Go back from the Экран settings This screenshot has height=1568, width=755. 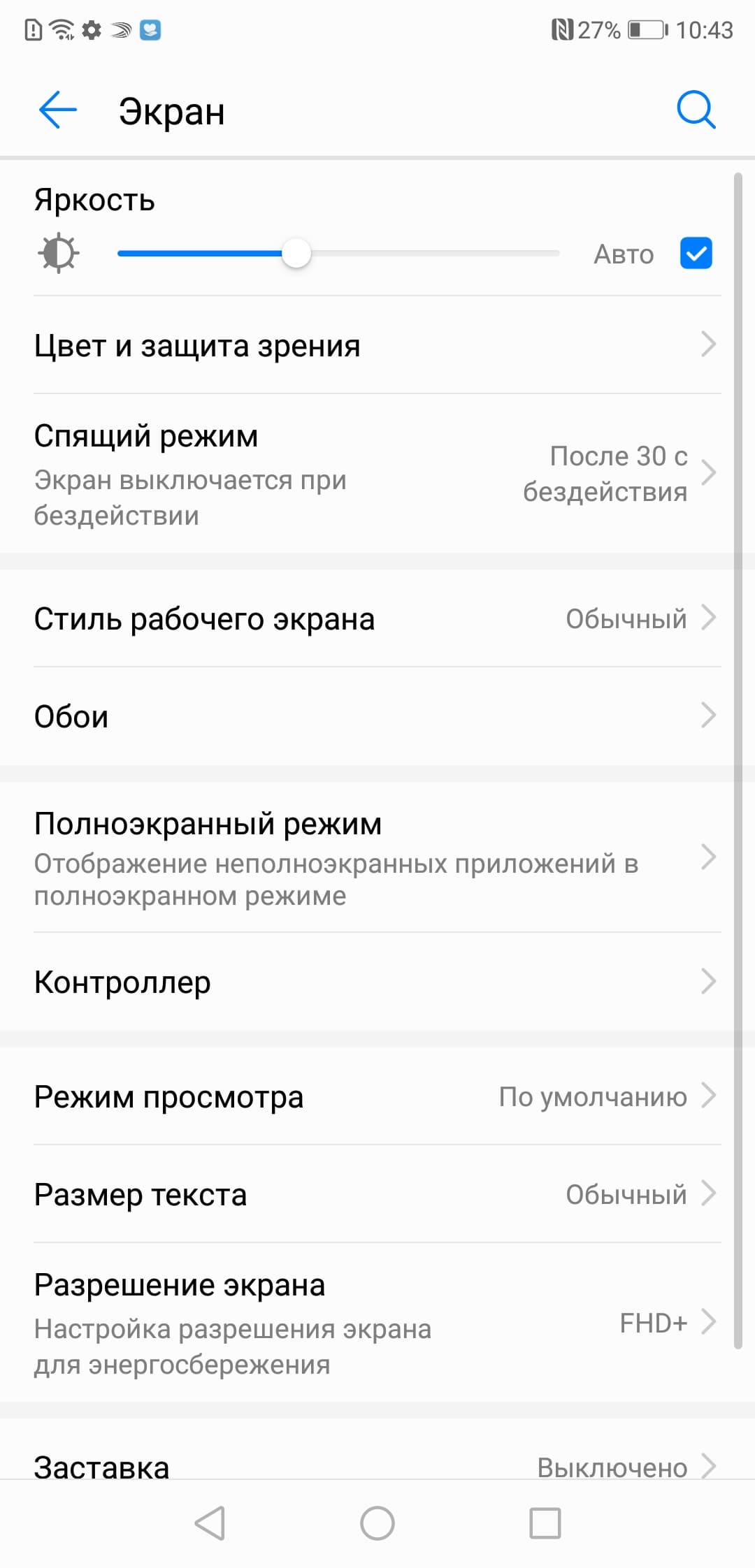(x=57, y=110)
